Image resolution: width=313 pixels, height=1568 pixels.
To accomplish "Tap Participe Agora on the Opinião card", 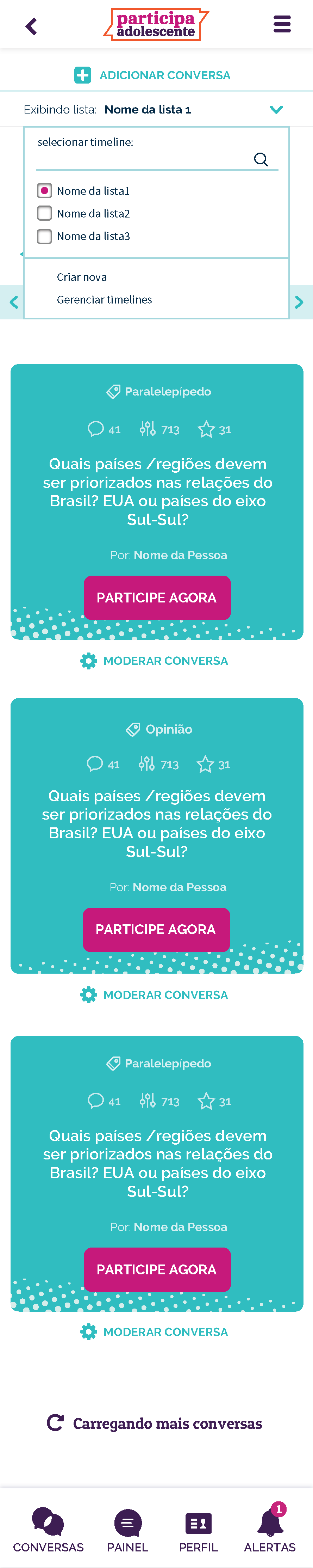I will 156,930.
